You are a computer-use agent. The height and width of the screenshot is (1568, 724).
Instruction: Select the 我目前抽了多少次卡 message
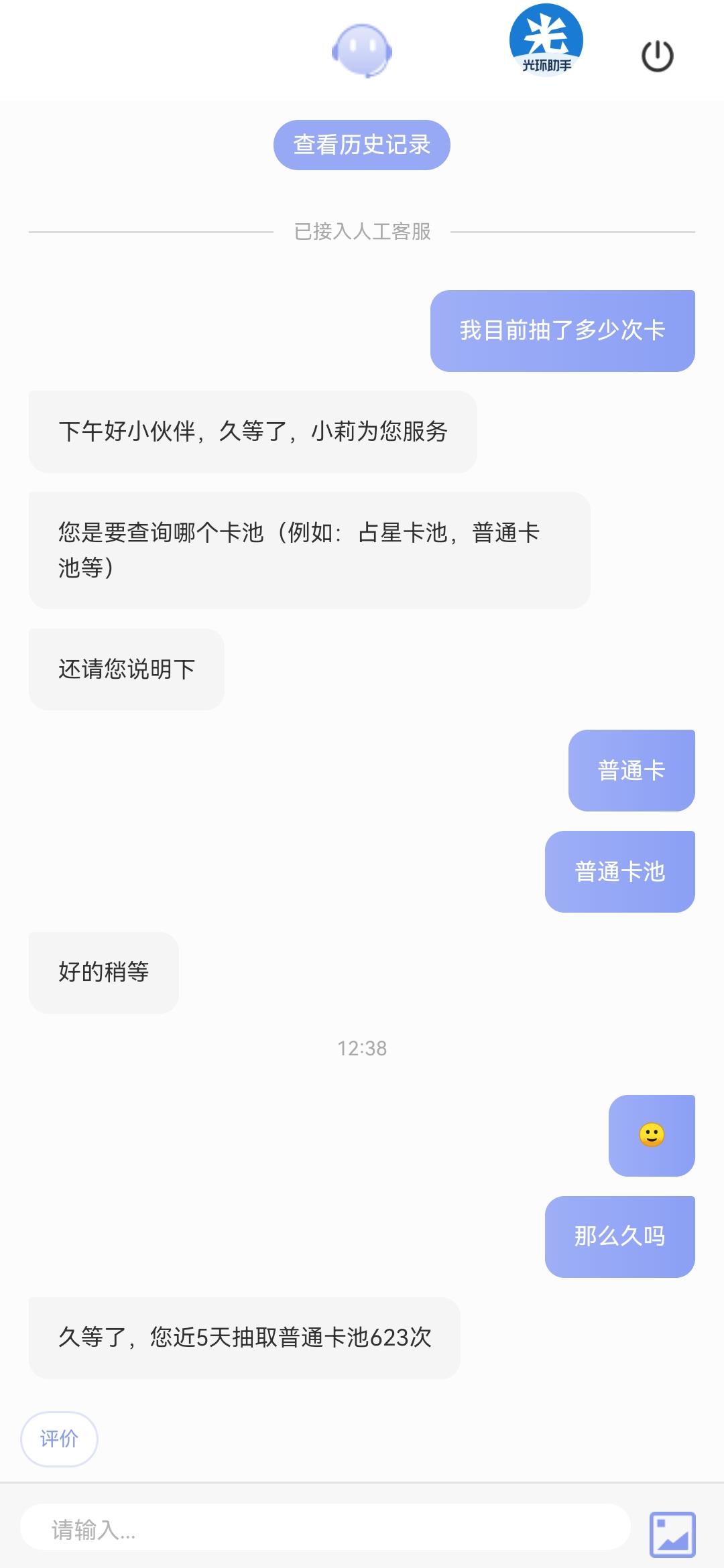click(562, 329)
